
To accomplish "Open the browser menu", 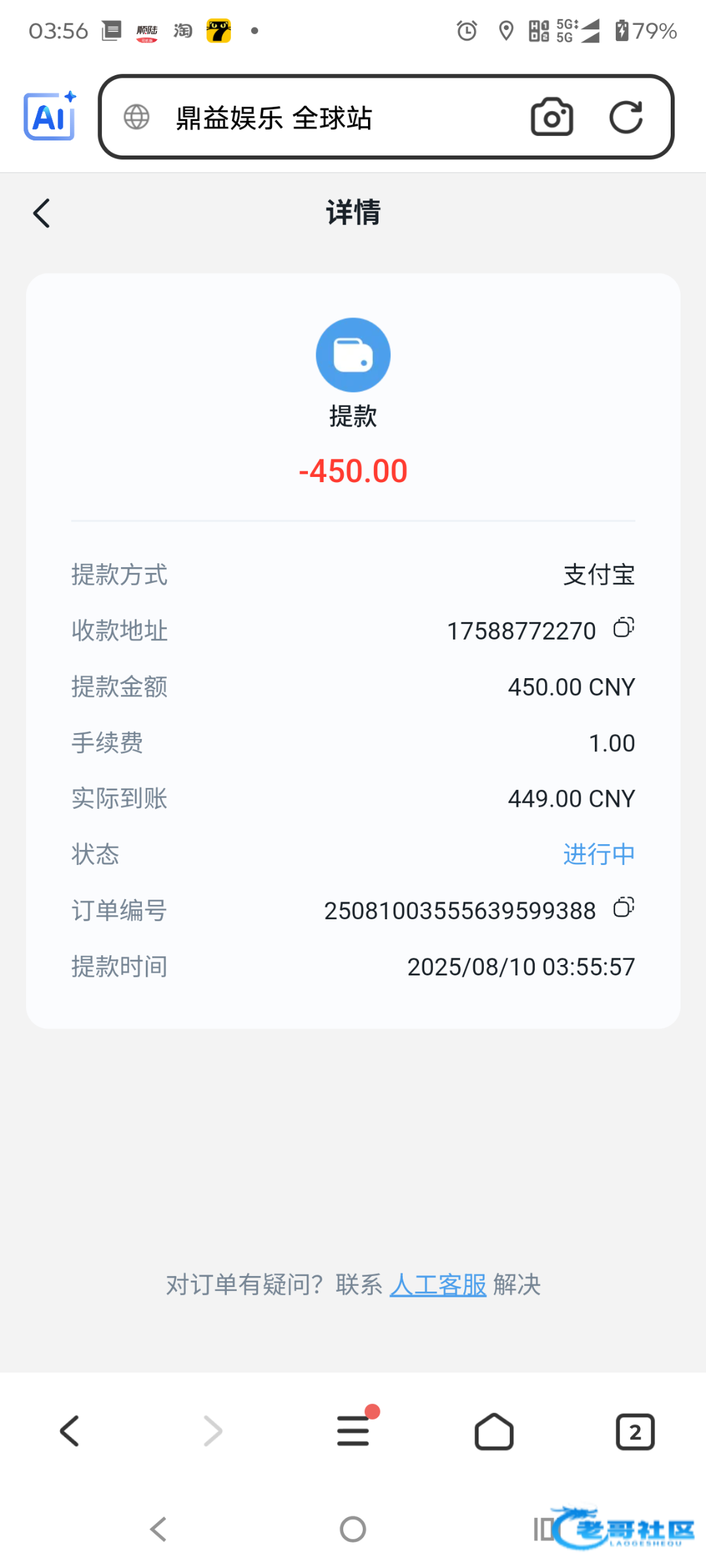I will point(353,1430).
